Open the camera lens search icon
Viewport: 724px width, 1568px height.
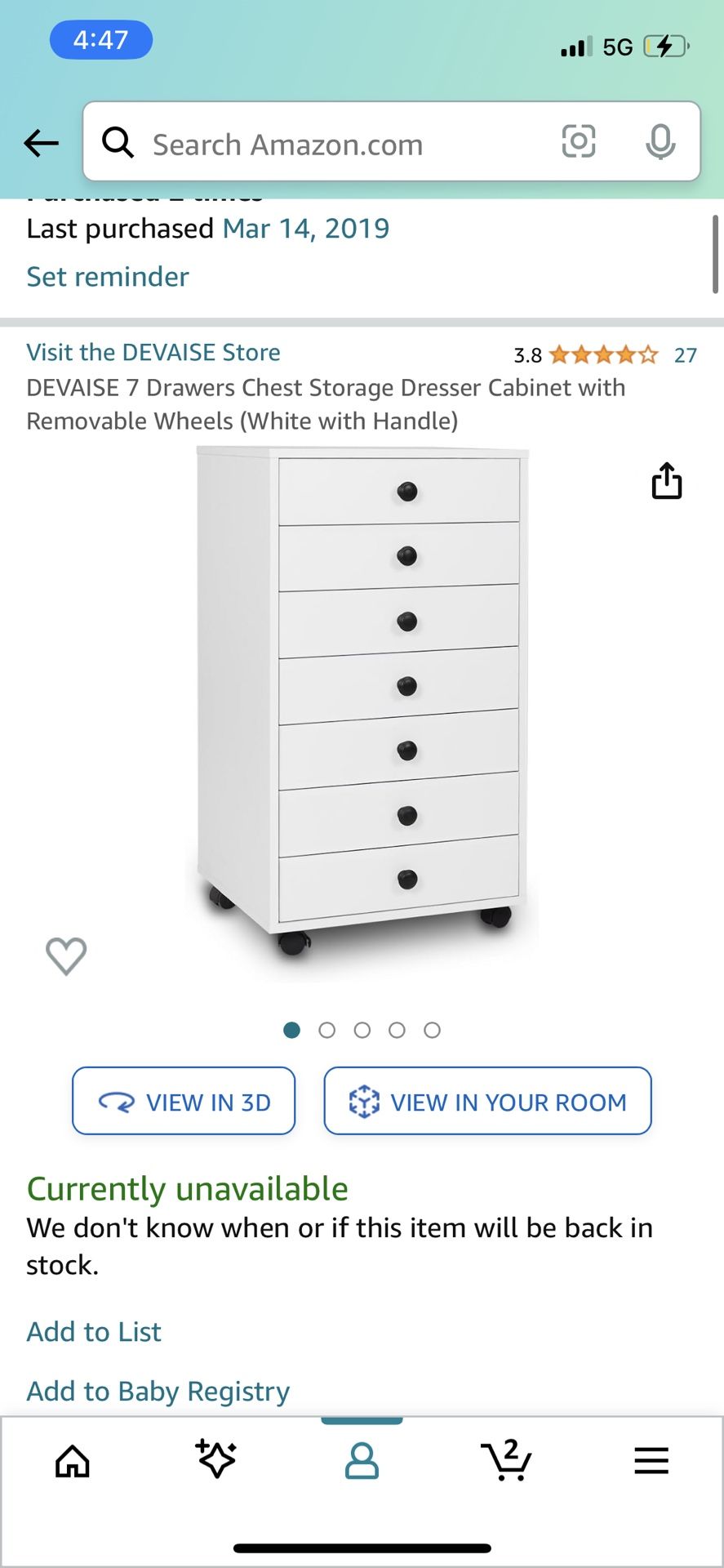coord(579,141)
